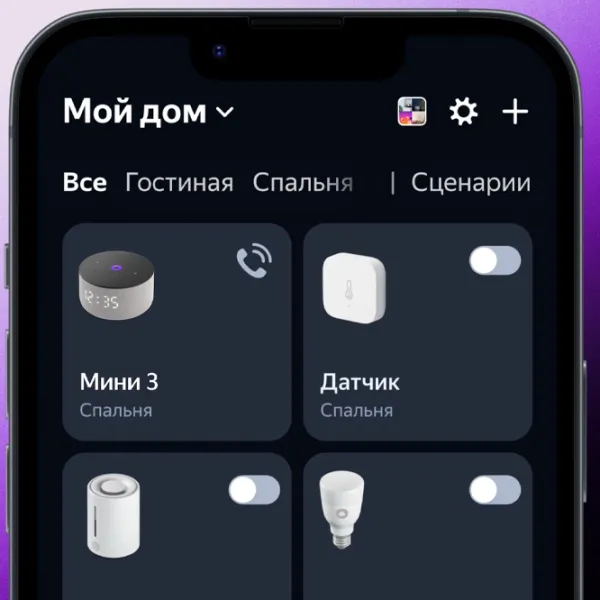This screenshot has height=600, width=600.
Task: Switch to the Гостиная tab
Action: point(179,183)
